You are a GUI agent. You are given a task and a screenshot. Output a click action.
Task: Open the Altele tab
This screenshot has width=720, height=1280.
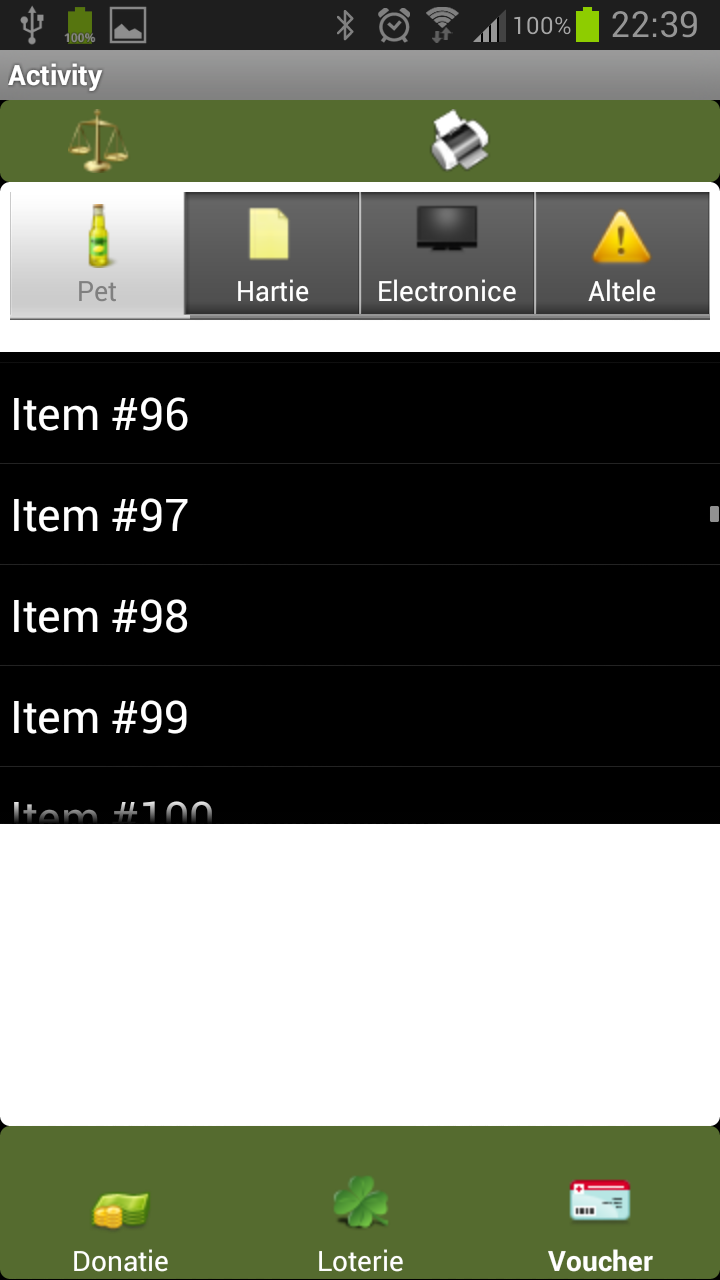pyautogui.click(x=622, y=254)
